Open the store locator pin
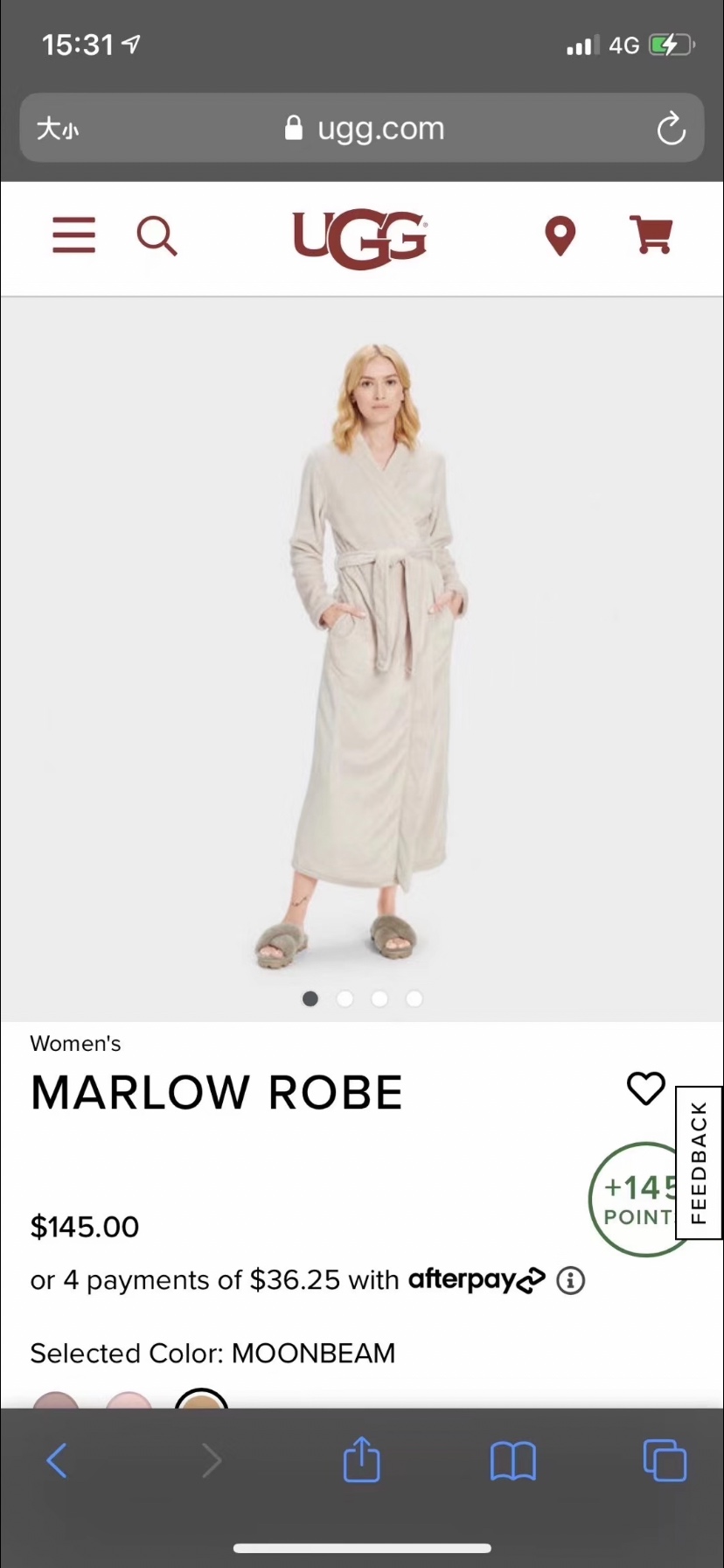The image size is (724, 1568). coord(560,235)
